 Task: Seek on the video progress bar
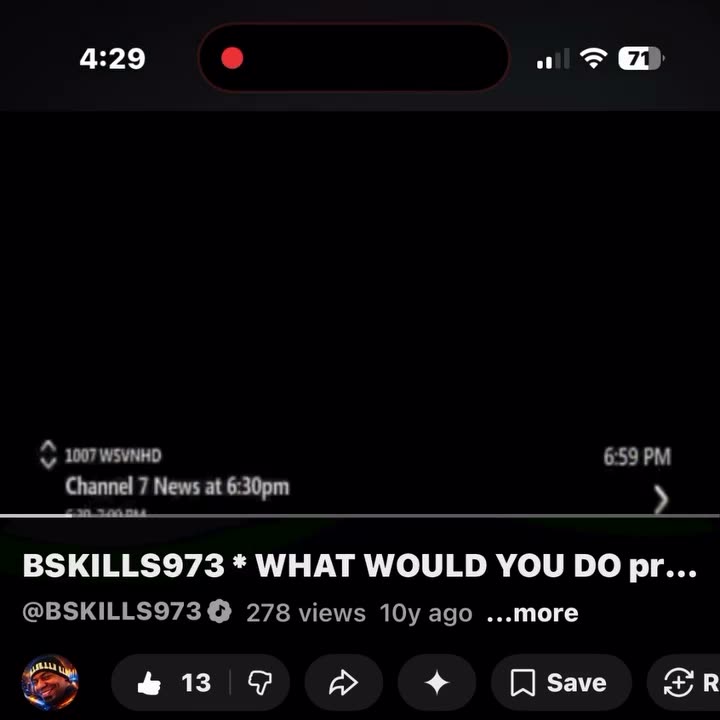point(360,516)
